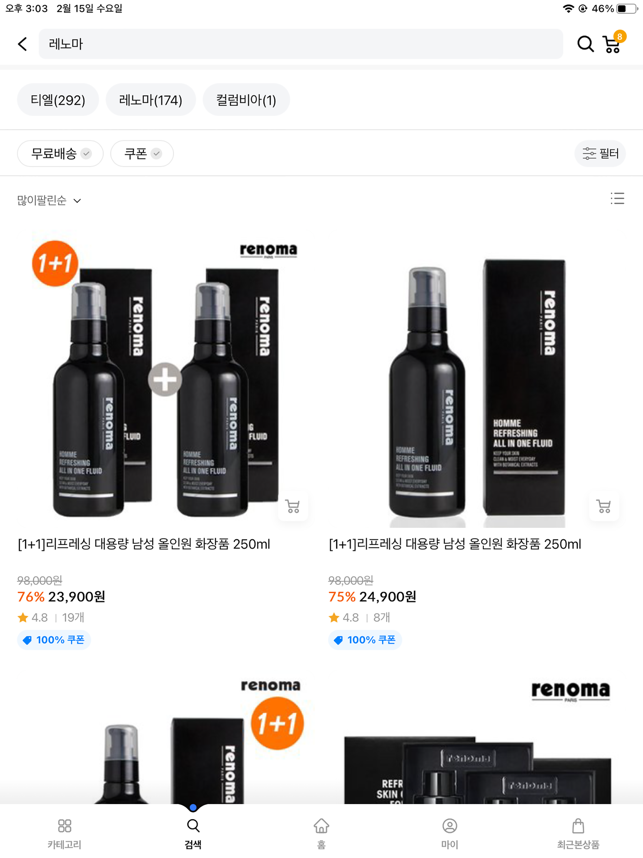View 최근본상품 recently viewed items
The width and height of the screenshot is (643, 858).
pos(578,832)
